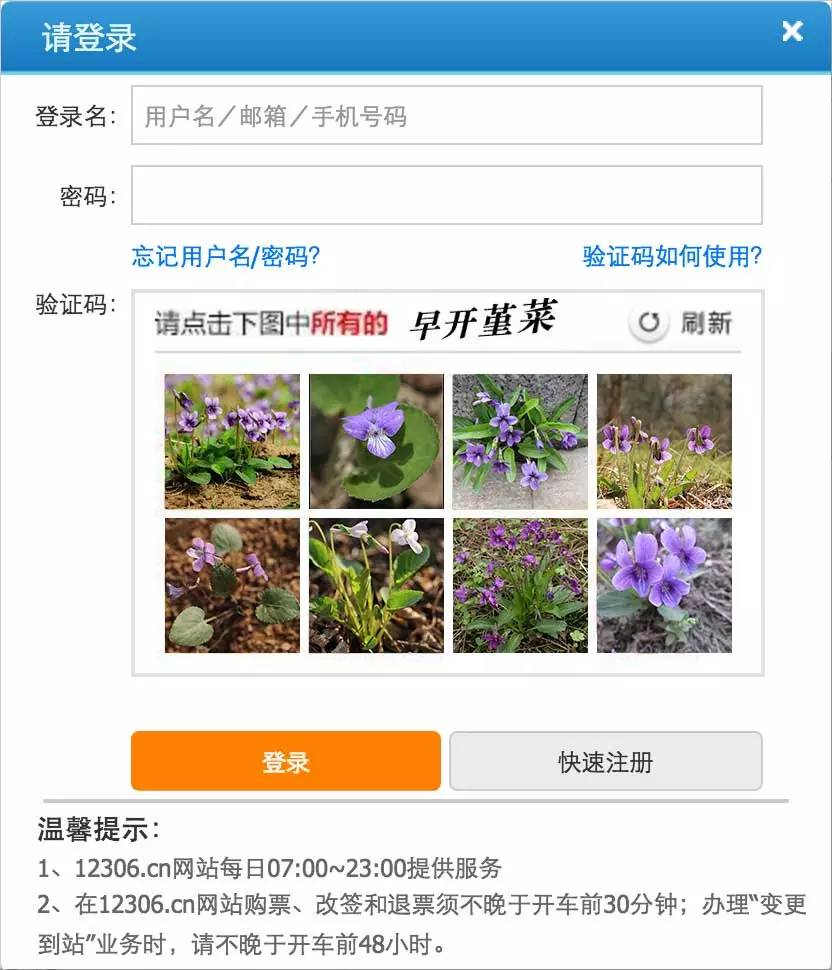Close the 请登录 login dialog
This screenshot has height=970, width=832.
click(x=792, y=32)
